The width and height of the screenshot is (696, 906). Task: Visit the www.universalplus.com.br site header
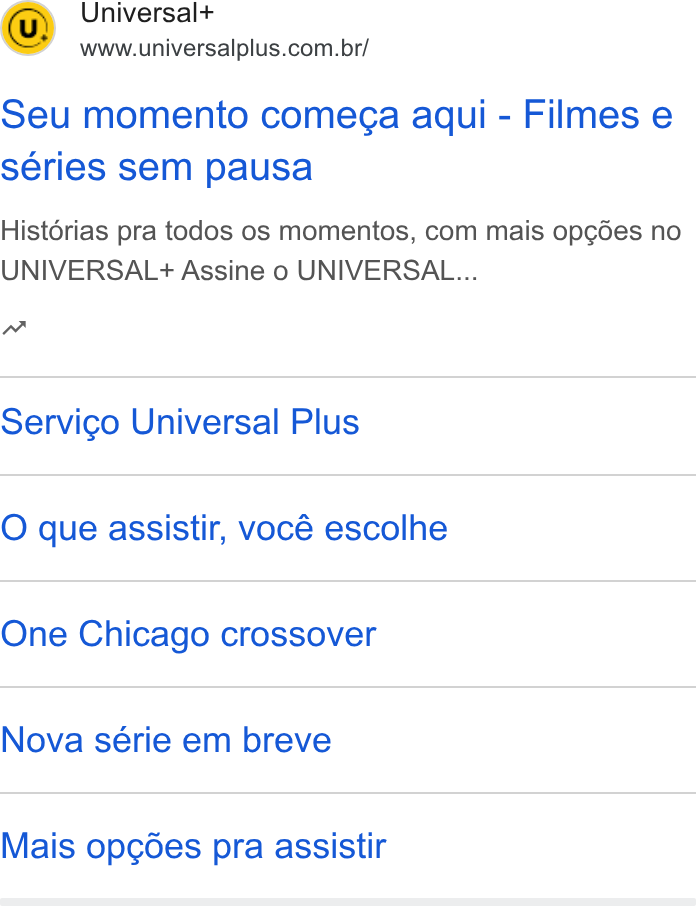pyautogui.click(x=185, y=28)
